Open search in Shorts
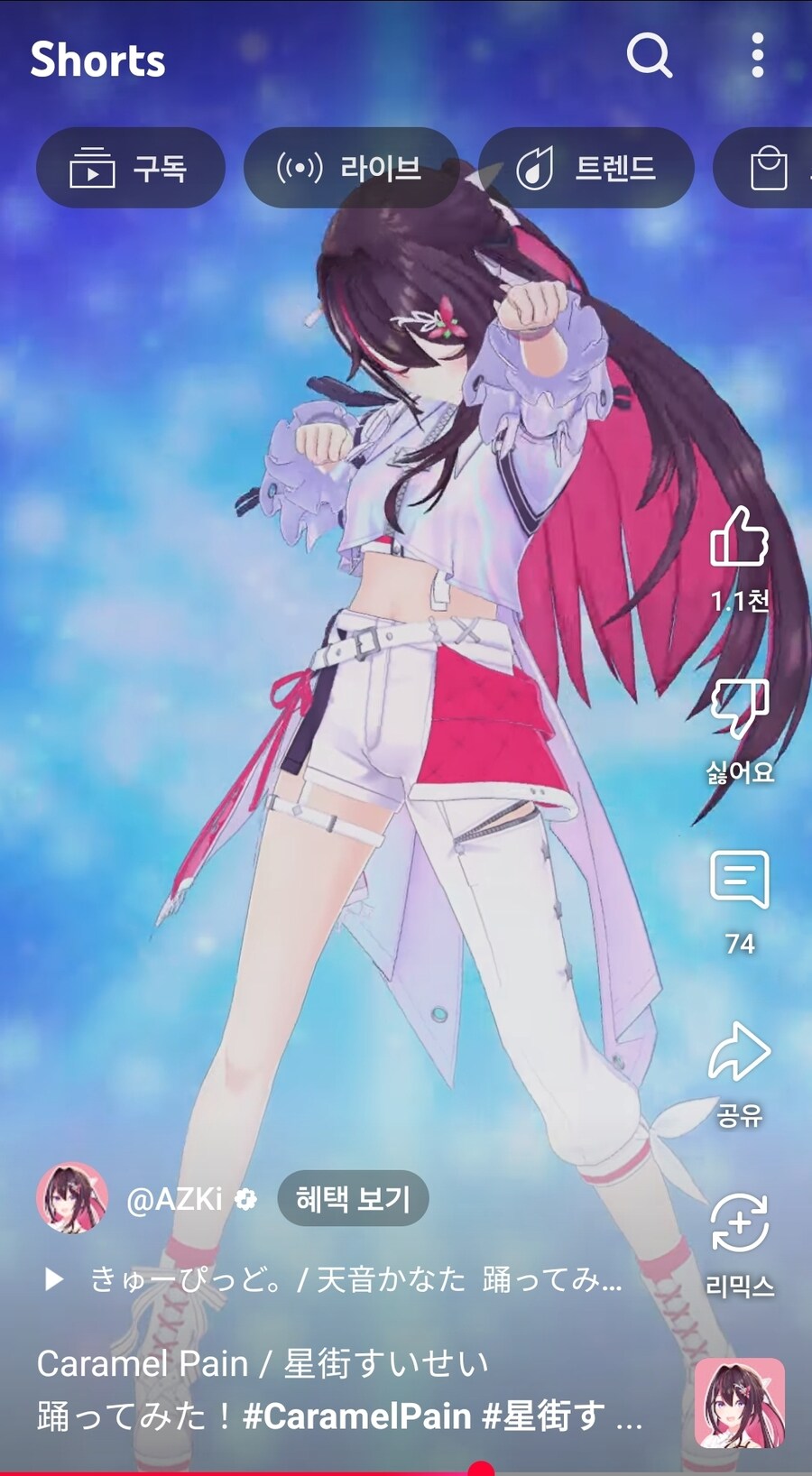Viewport: 812px width, 1476px height. pos(650,57)
